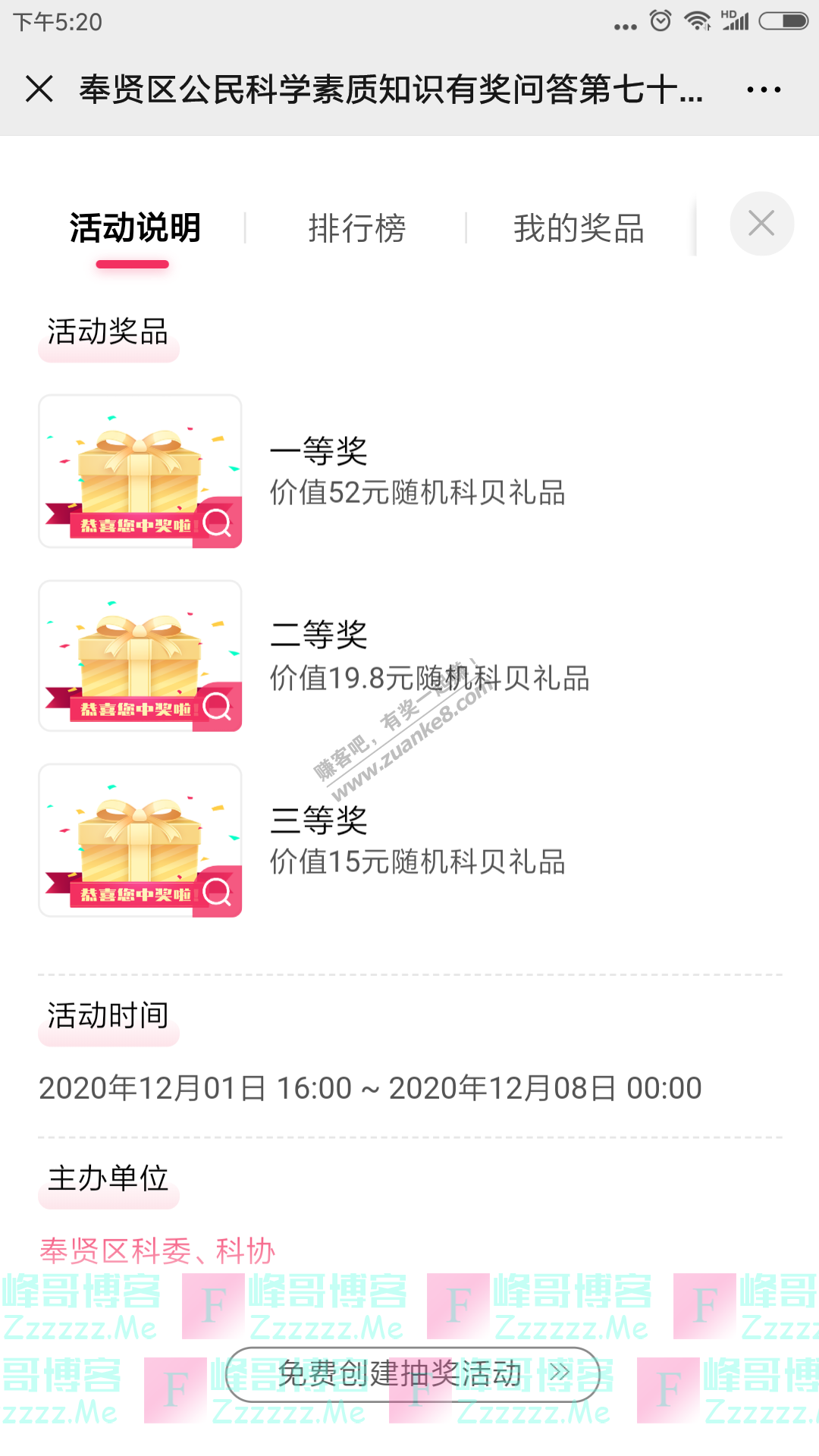Close the webpage with the top-left X icon
819x1456 pixels.
point(39,89)
